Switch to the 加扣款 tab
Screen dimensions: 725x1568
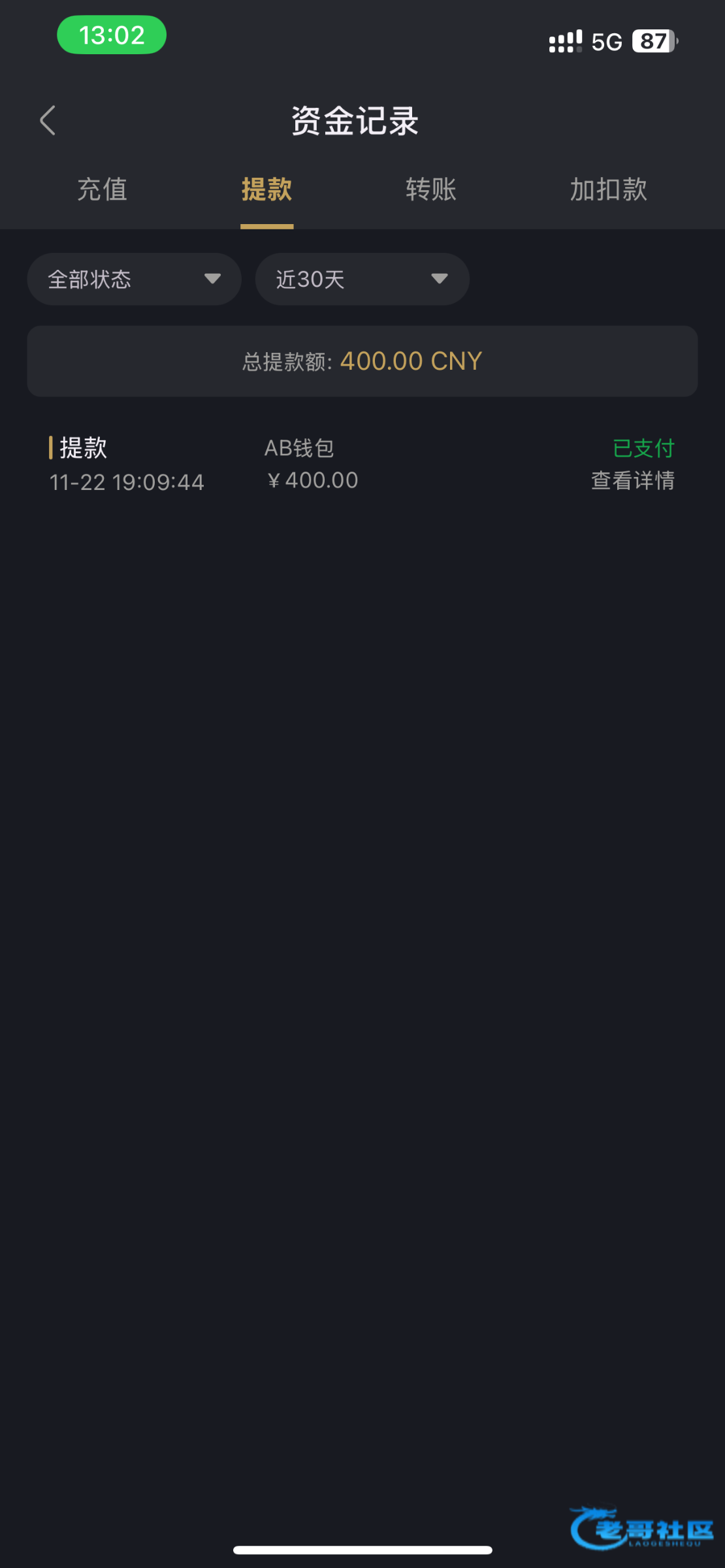[608, 189]
